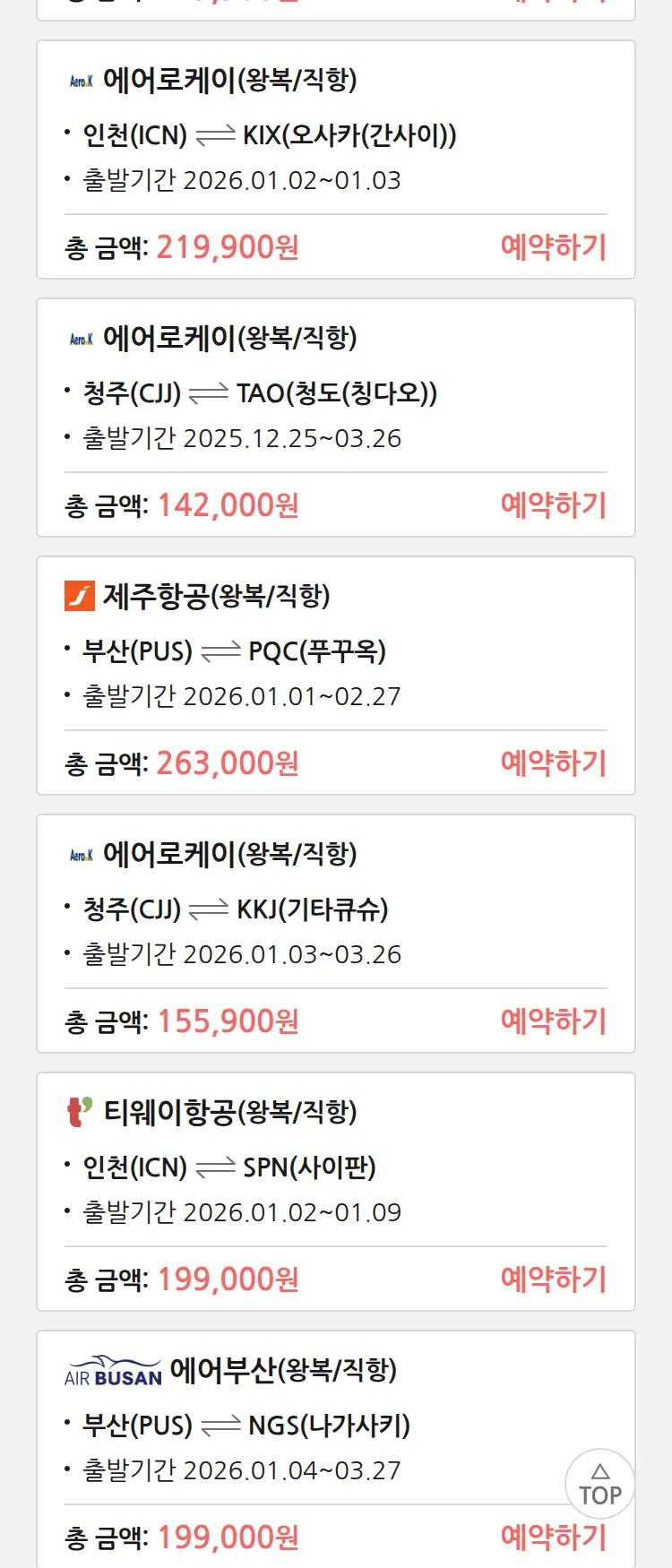Tap 예약하기 for the 인천-KIX 219,900원 flight
Screen dimensions: 672x1568
click(553, 247)
